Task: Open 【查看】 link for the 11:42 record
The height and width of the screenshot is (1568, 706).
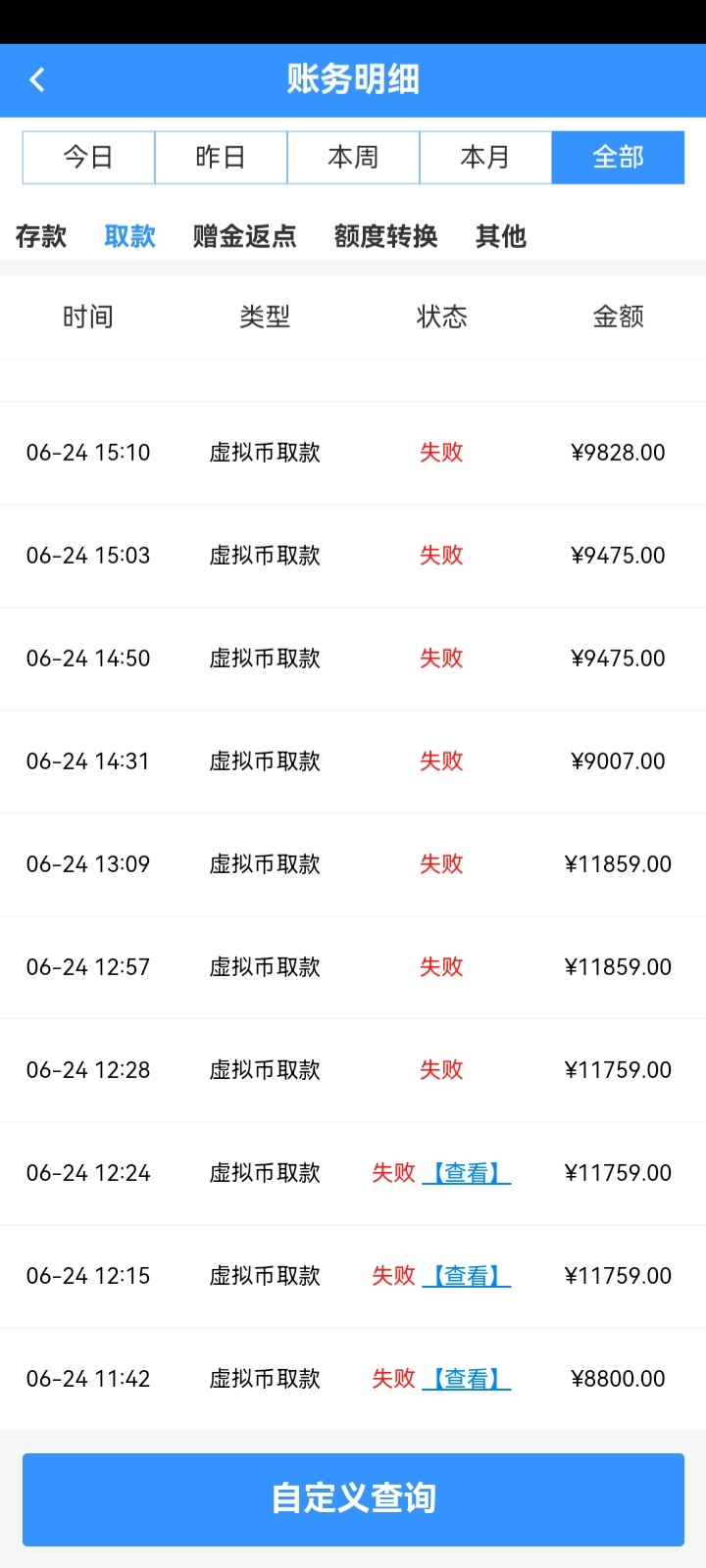Action: point(468,1378)
